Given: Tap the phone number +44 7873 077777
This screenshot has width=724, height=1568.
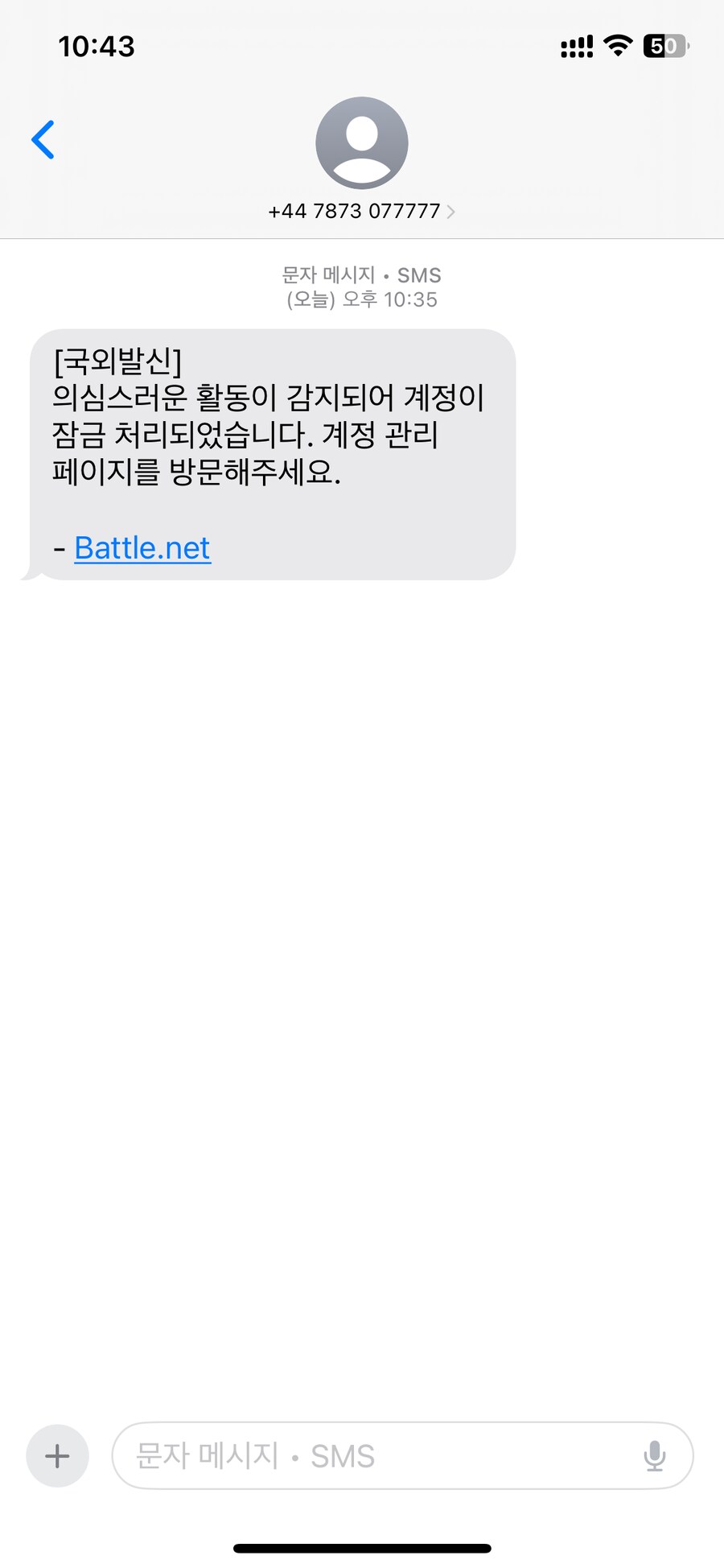Looking at the screenshot, I should [x=354, y=210].
